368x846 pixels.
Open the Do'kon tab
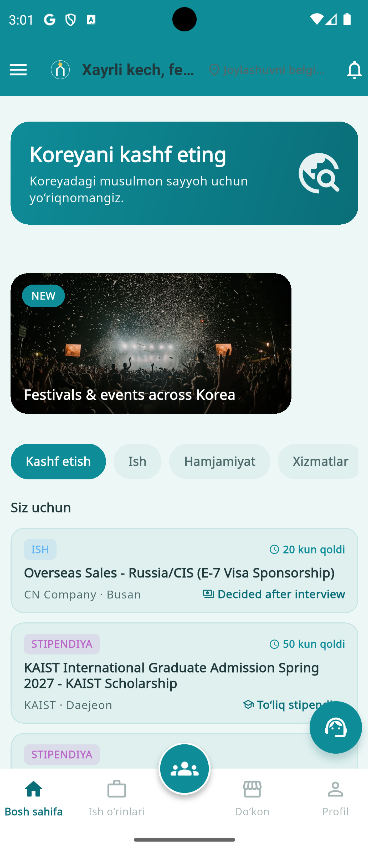[252, 798]
